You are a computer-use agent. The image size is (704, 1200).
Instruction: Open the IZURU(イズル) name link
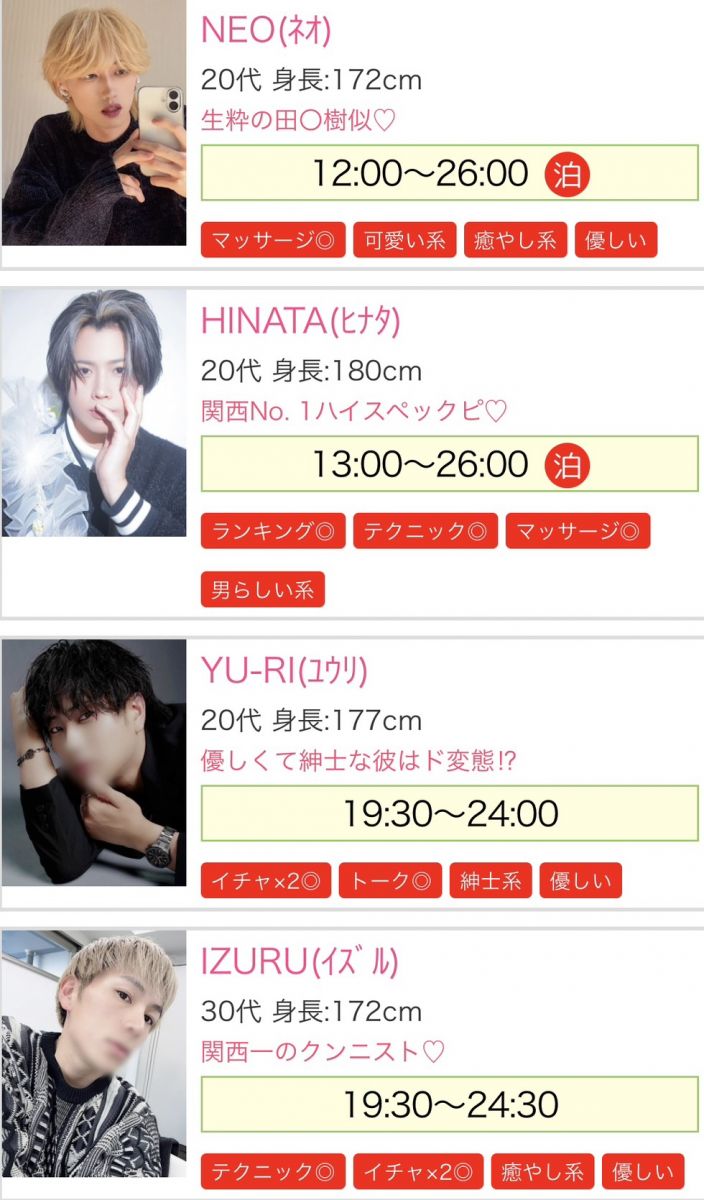(x=300, y=962)
